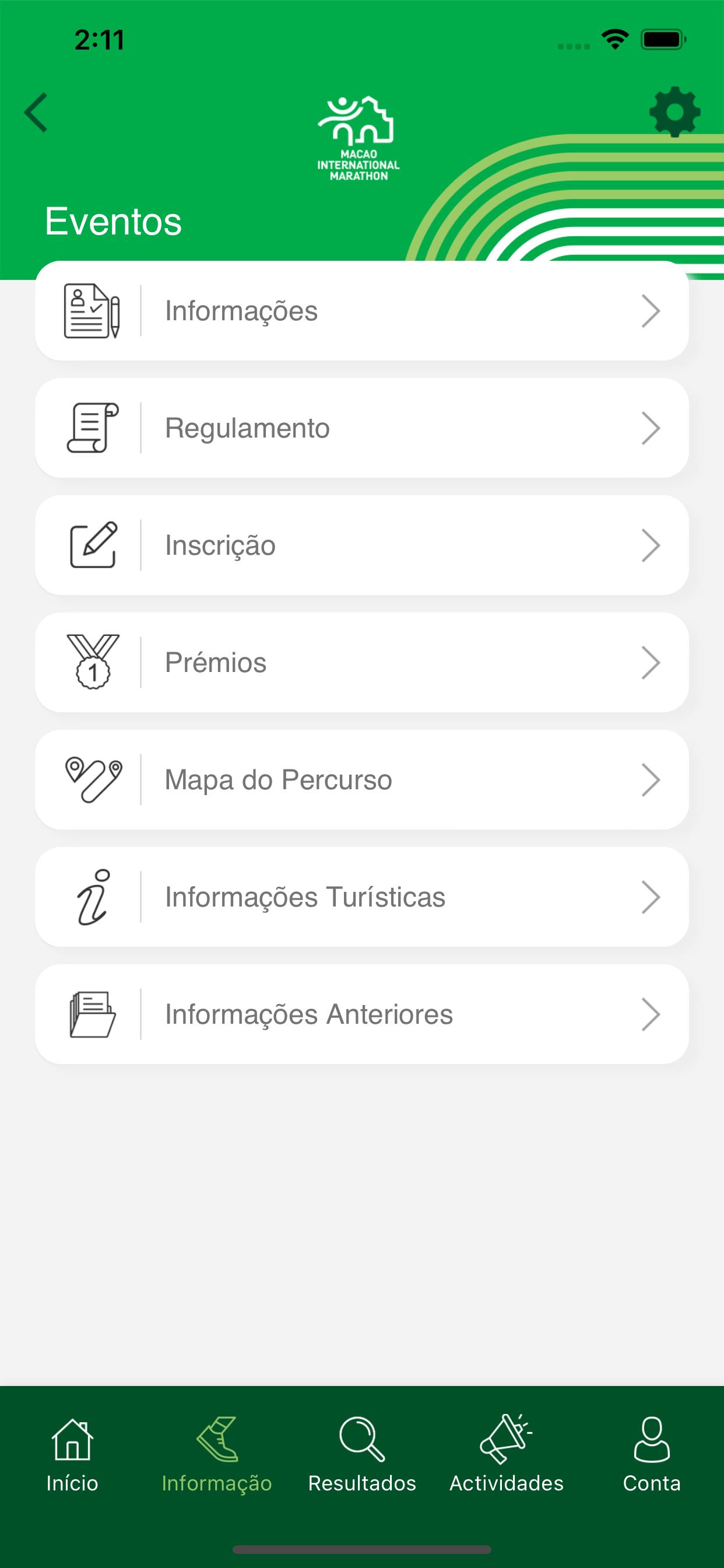Switch to the Resultados tab
This screenshot has height=1568, width=724.
362,1455
